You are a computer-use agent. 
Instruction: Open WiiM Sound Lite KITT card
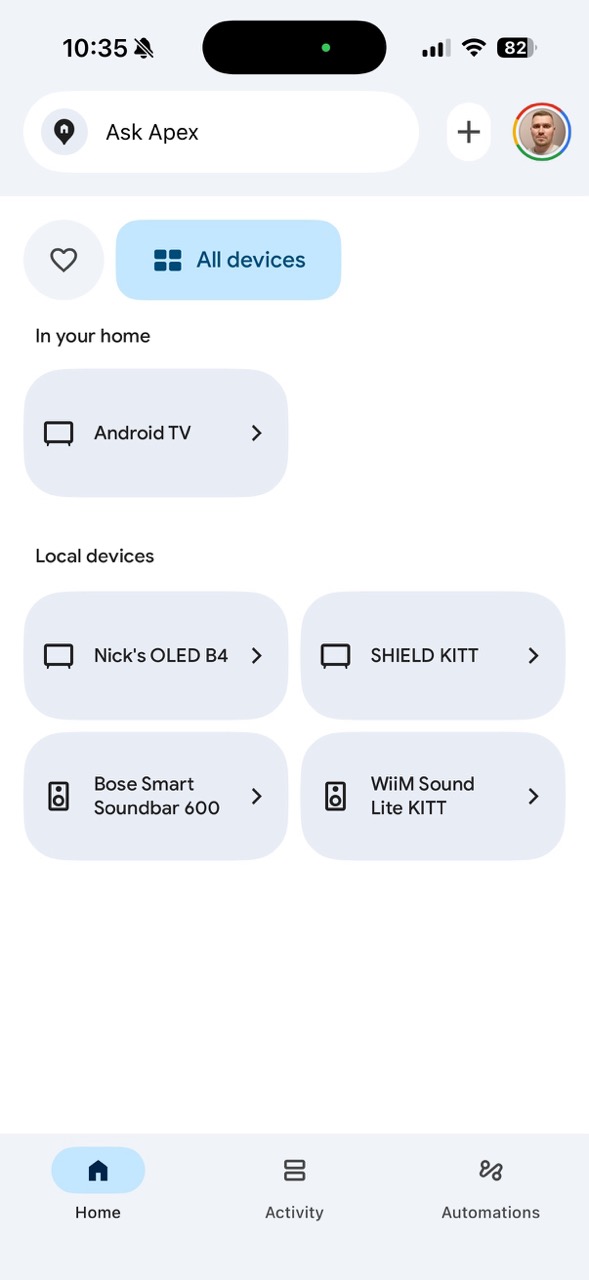433,796
